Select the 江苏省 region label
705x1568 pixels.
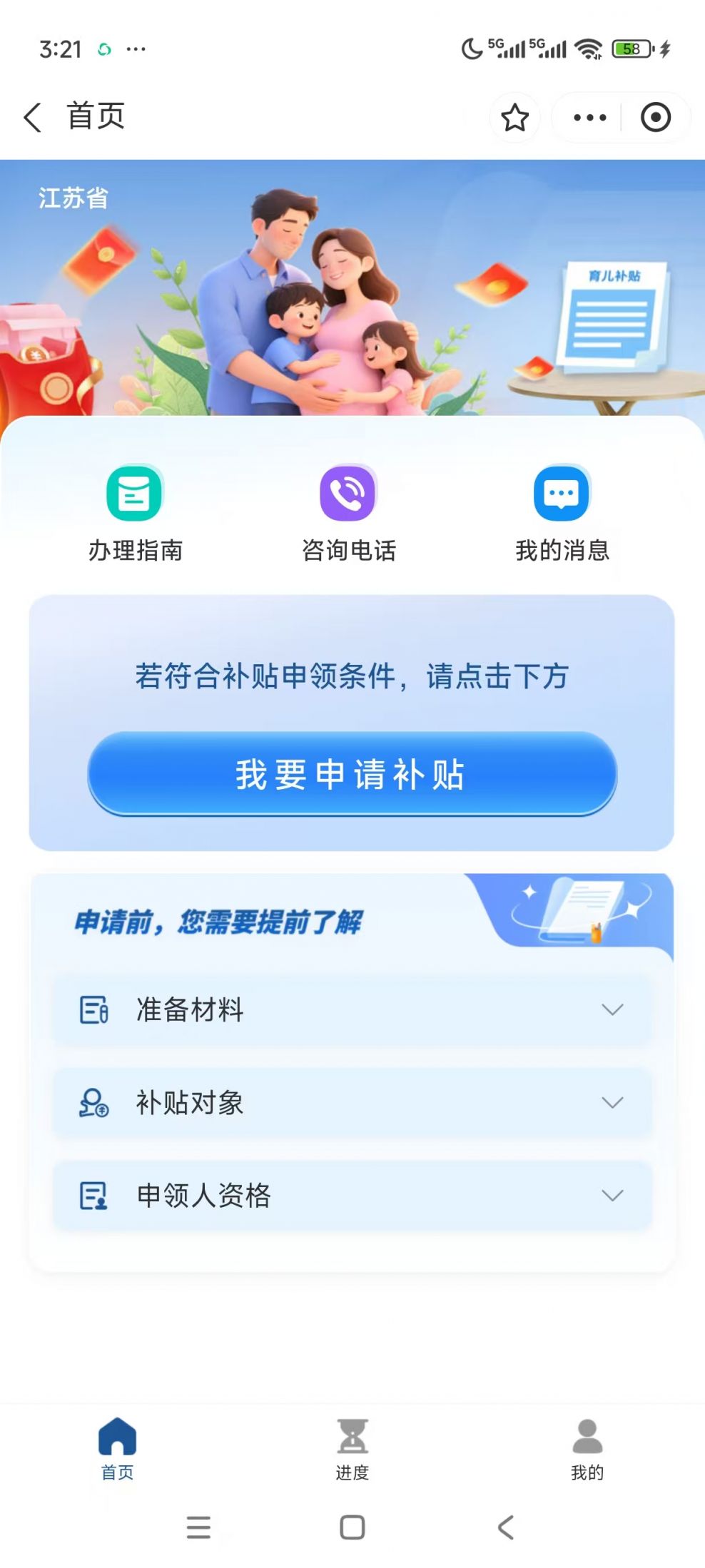73,198
